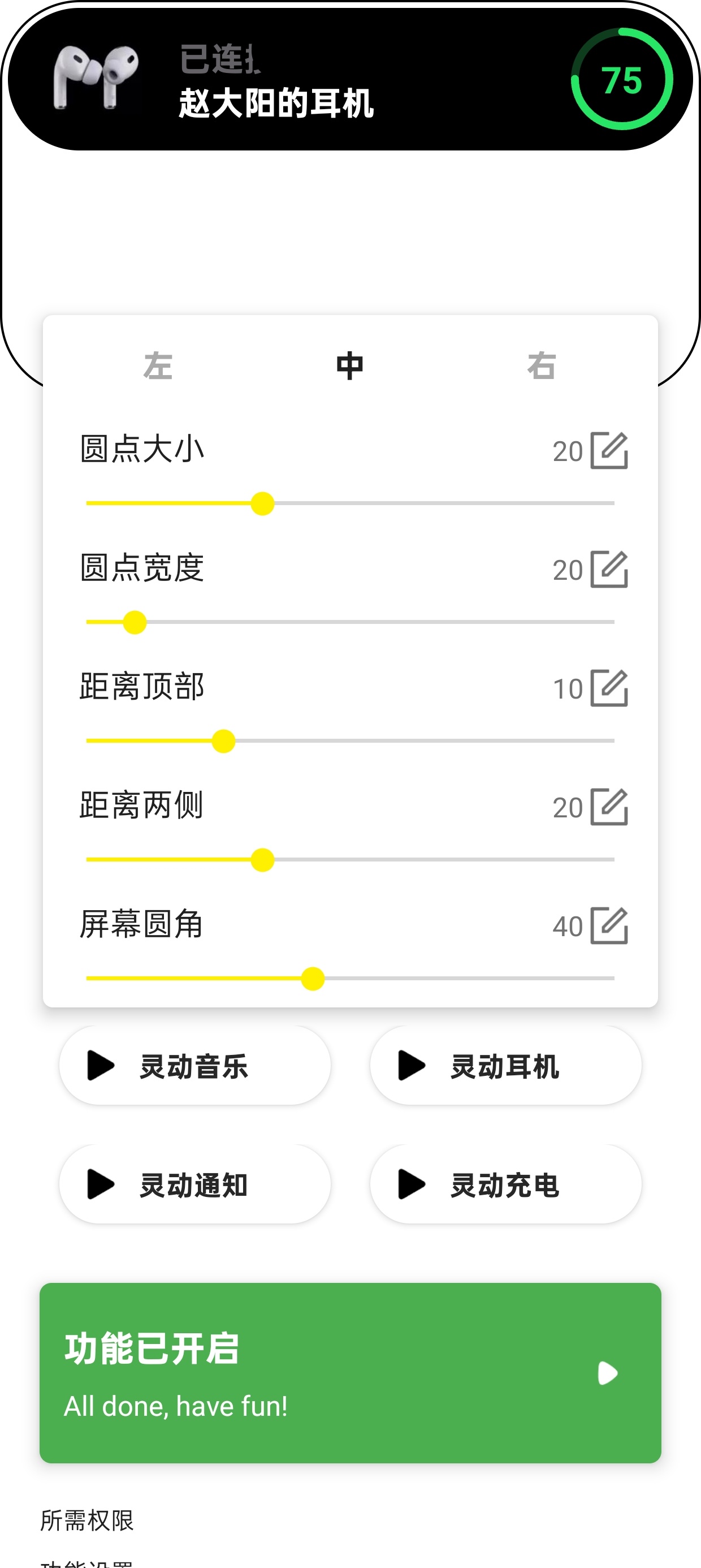Preview the 灵动通知 effect
This screenshot has height=1568, width=701.
pyautogui.click(x=194, y=1184)
